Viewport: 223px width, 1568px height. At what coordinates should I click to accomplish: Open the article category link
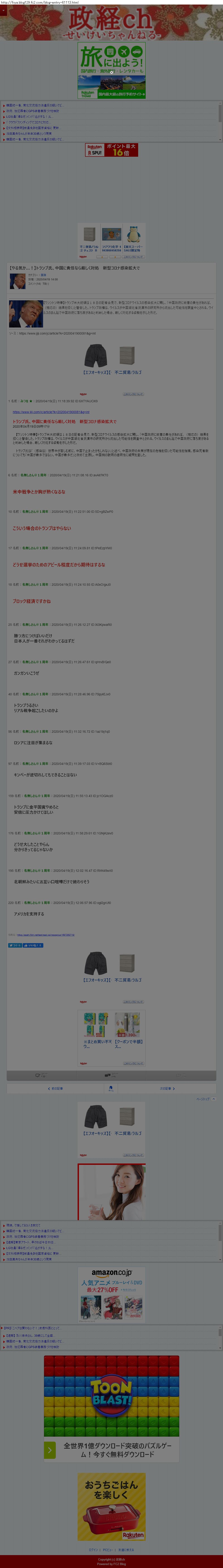pos(43,275)
